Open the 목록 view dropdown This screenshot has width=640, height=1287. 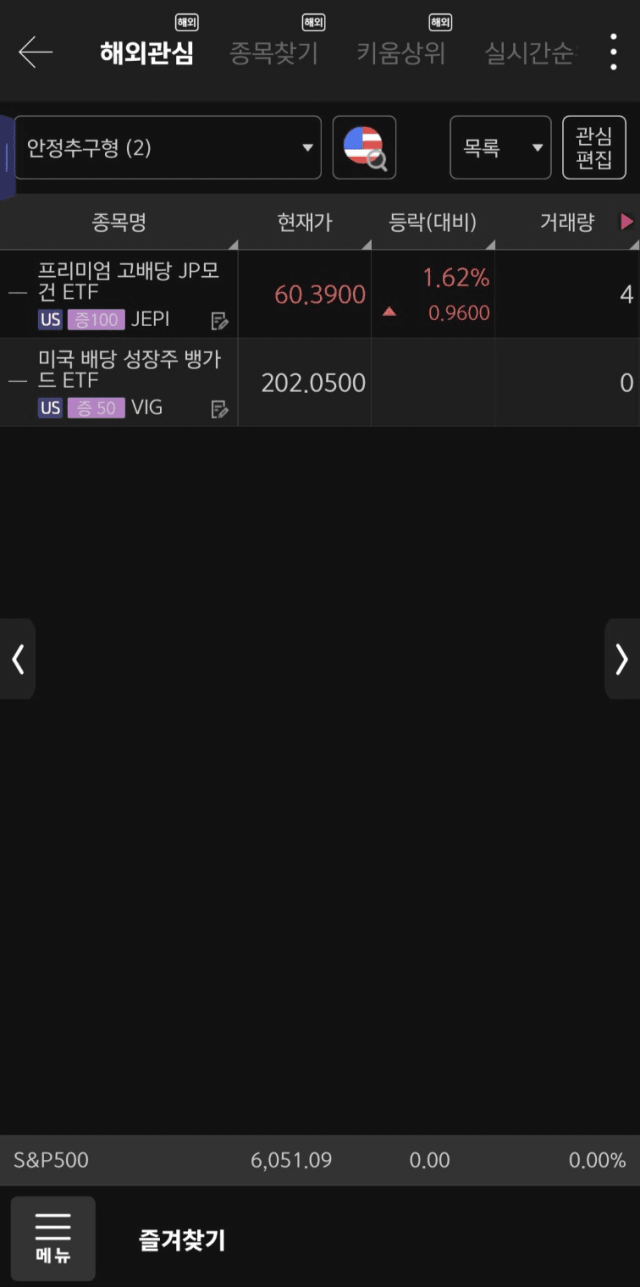coord(500,148)
